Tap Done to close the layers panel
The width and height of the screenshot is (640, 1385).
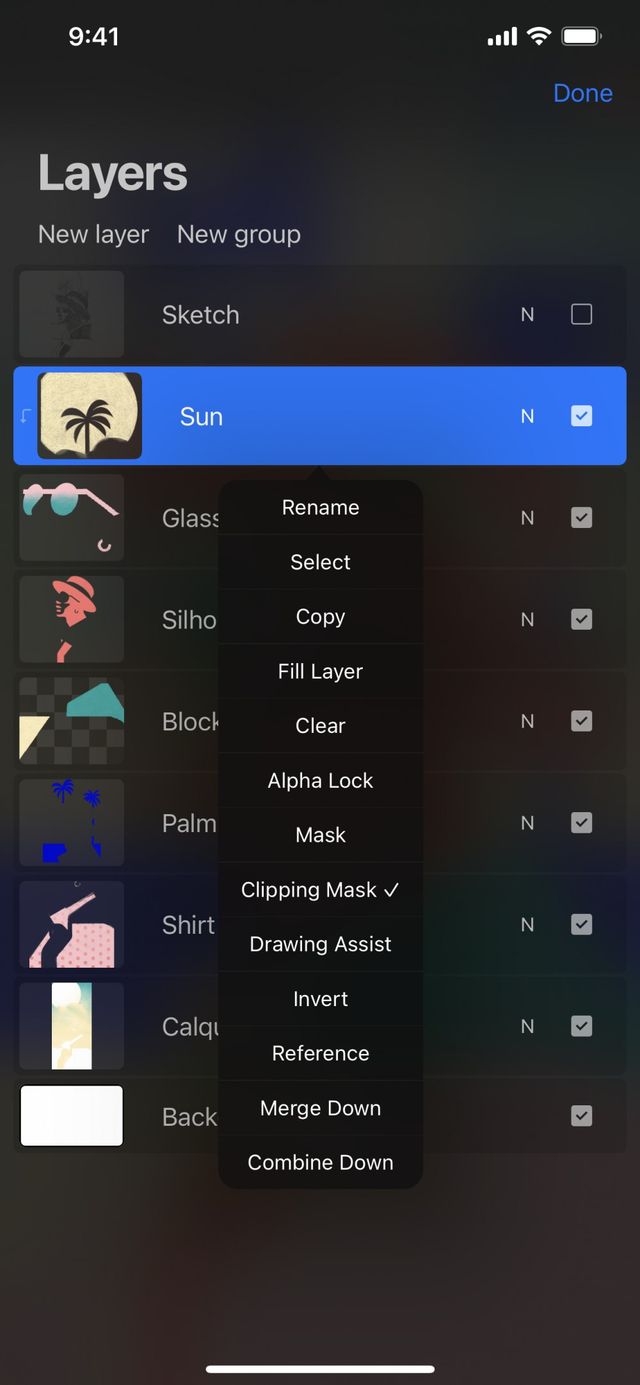click(582, 93)
